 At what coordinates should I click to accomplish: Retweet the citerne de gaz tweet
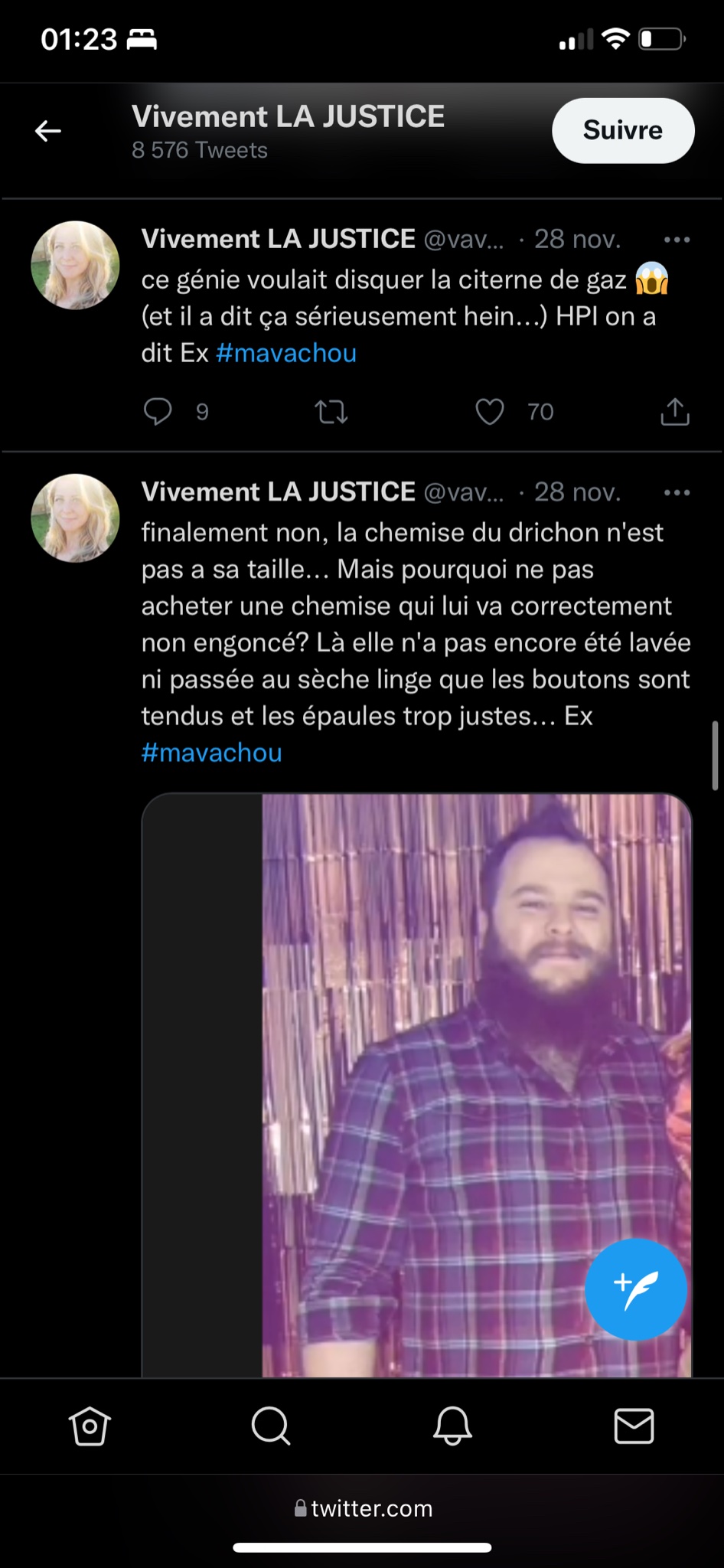[x=331, y=413]
